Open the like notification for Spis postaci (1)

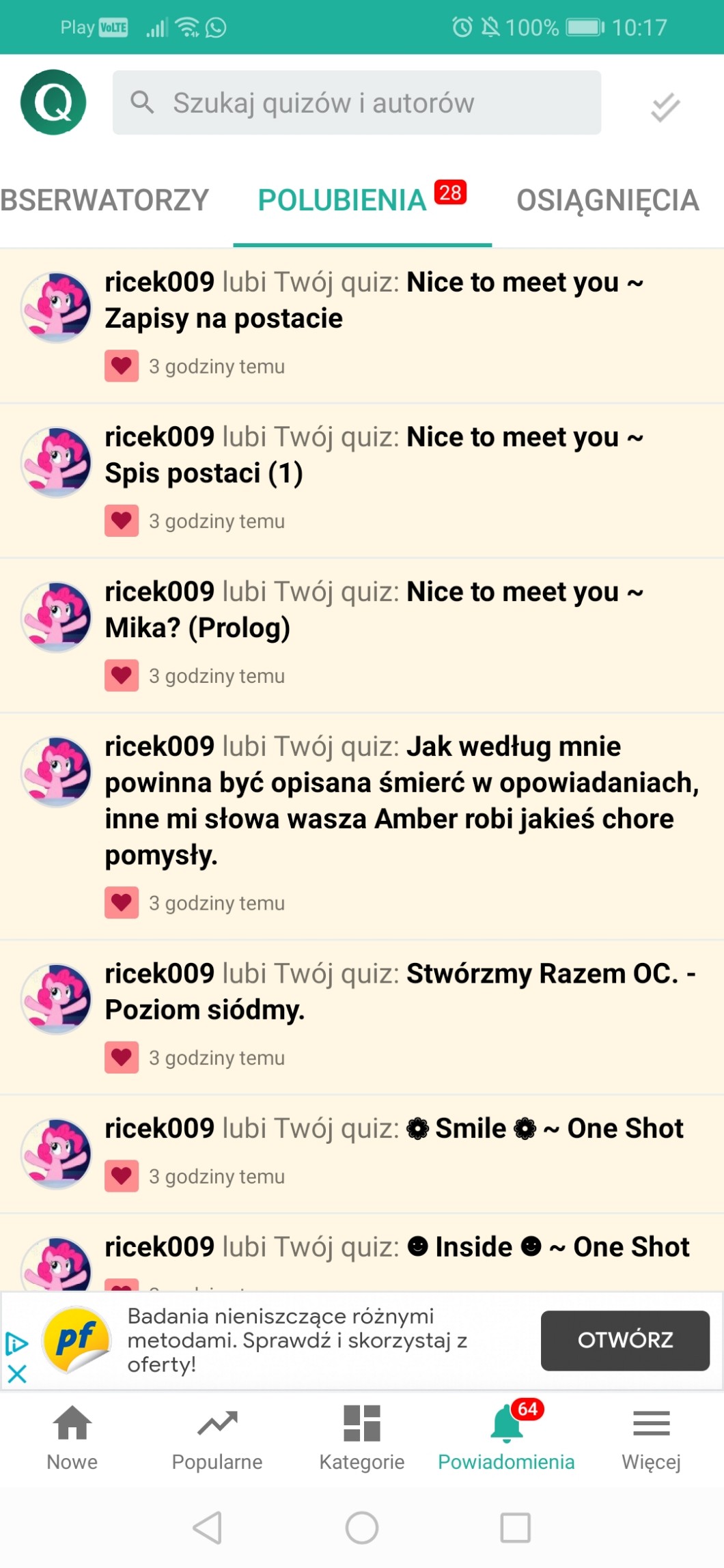pyautogui.click(x=362, y=481)
